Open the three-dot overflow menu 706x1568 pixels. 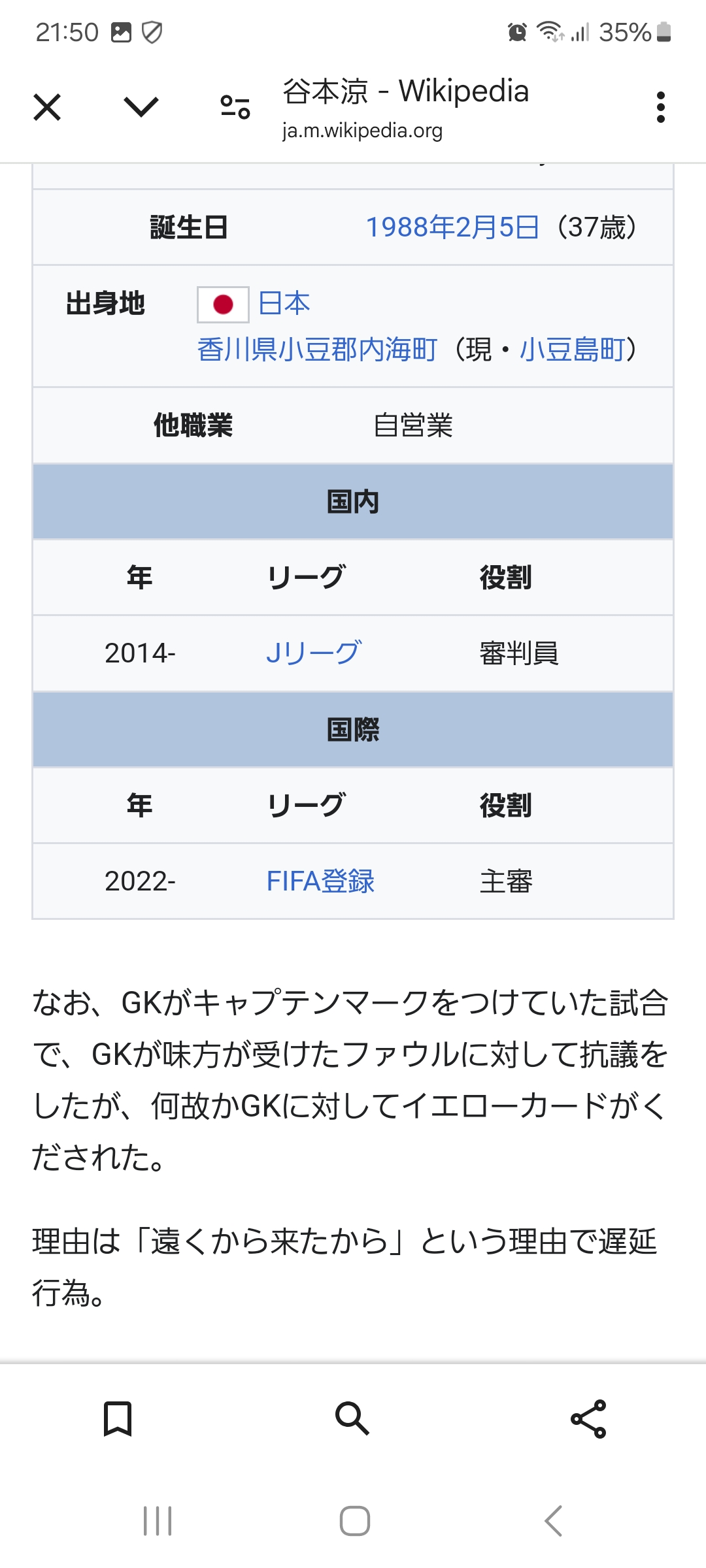tap(661, 107)
